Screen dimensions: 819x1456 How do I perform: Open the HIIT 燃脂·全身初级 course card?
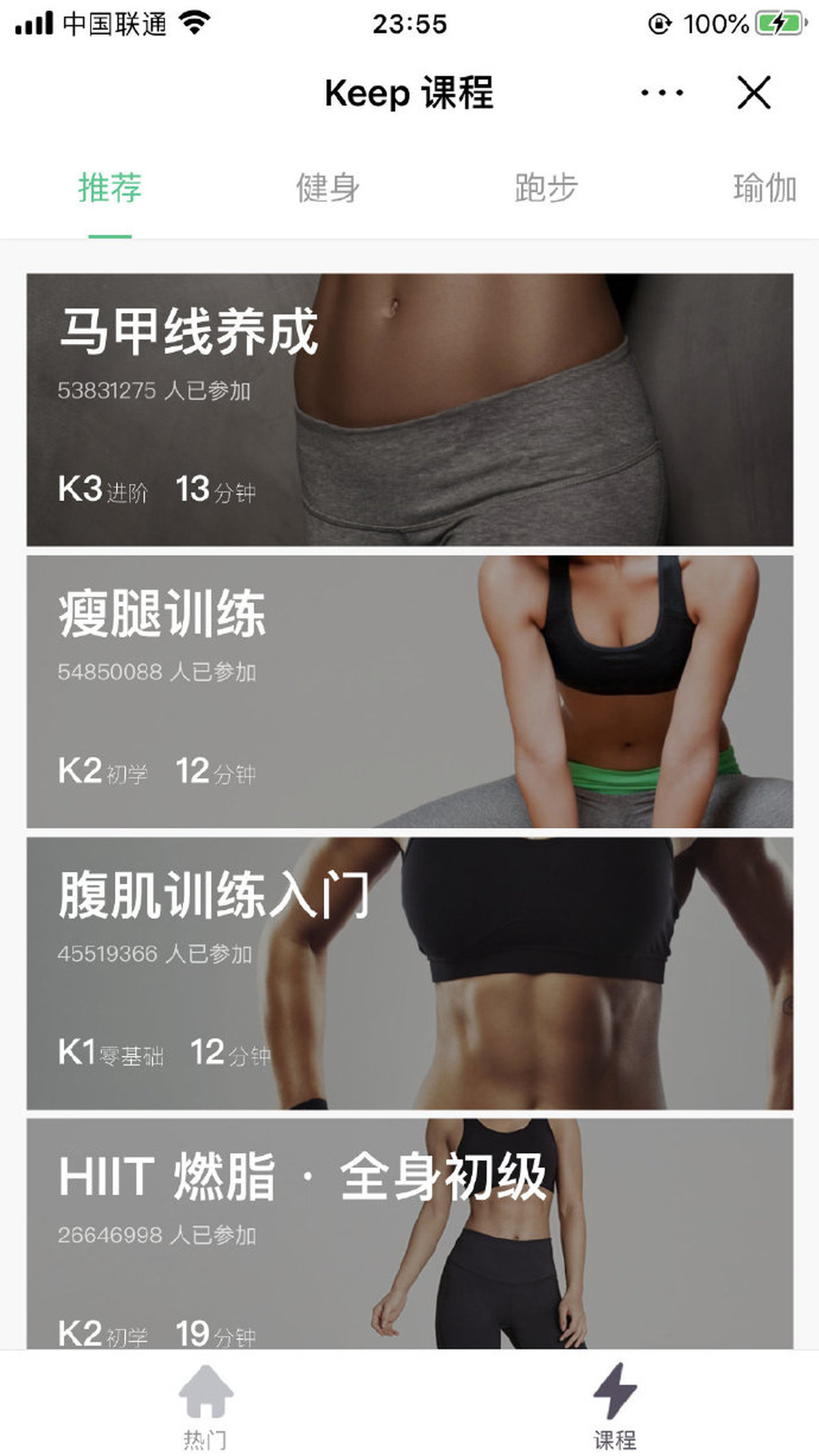click(x=409, y=1232)
